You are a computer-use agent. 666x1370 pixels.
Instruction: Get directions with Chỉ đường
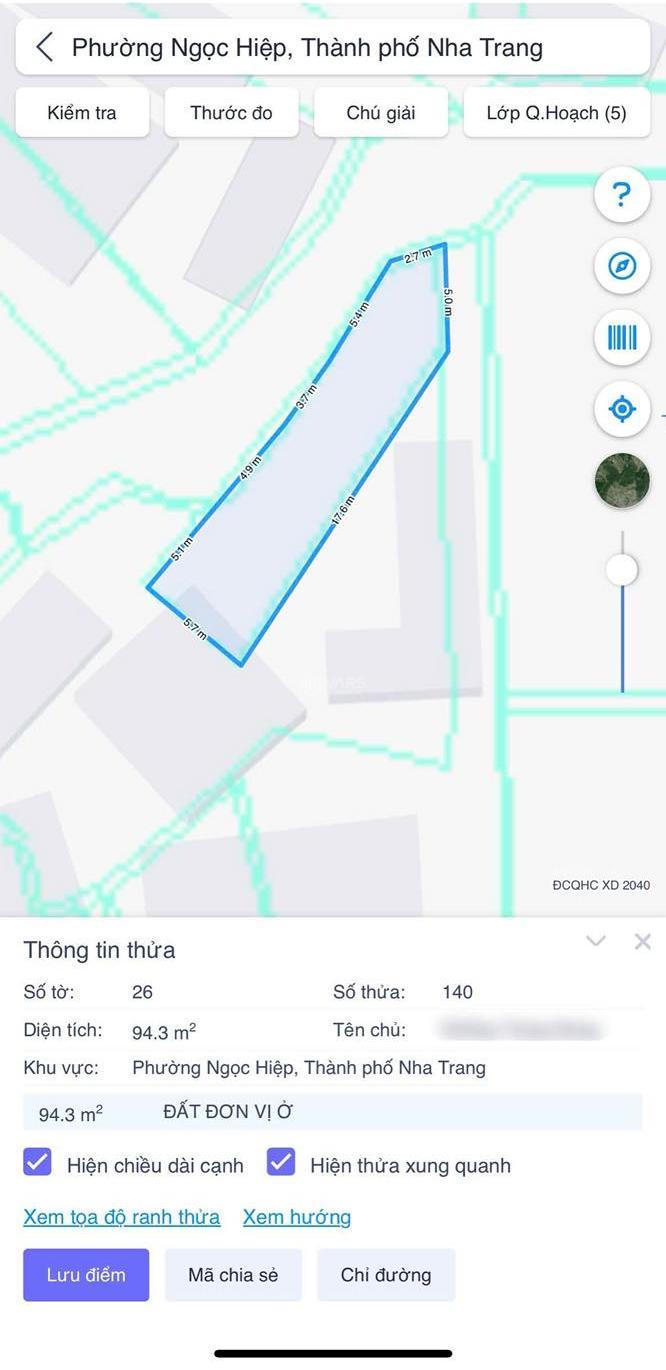pyautogui.click(x=386, y=1275)
